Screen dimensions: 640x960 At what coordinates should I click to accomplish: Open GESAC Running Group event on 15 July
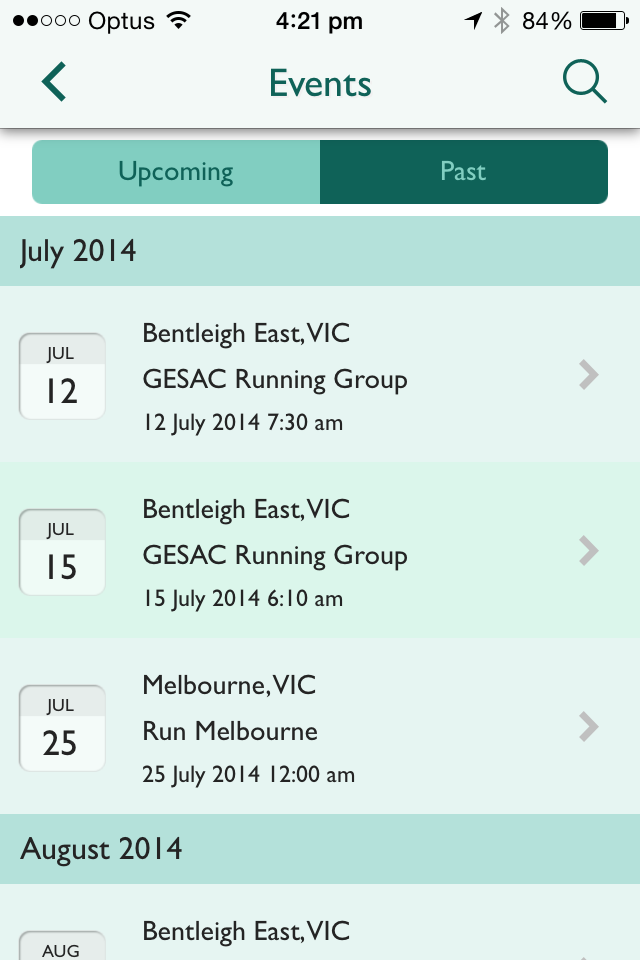coord(320,552)
